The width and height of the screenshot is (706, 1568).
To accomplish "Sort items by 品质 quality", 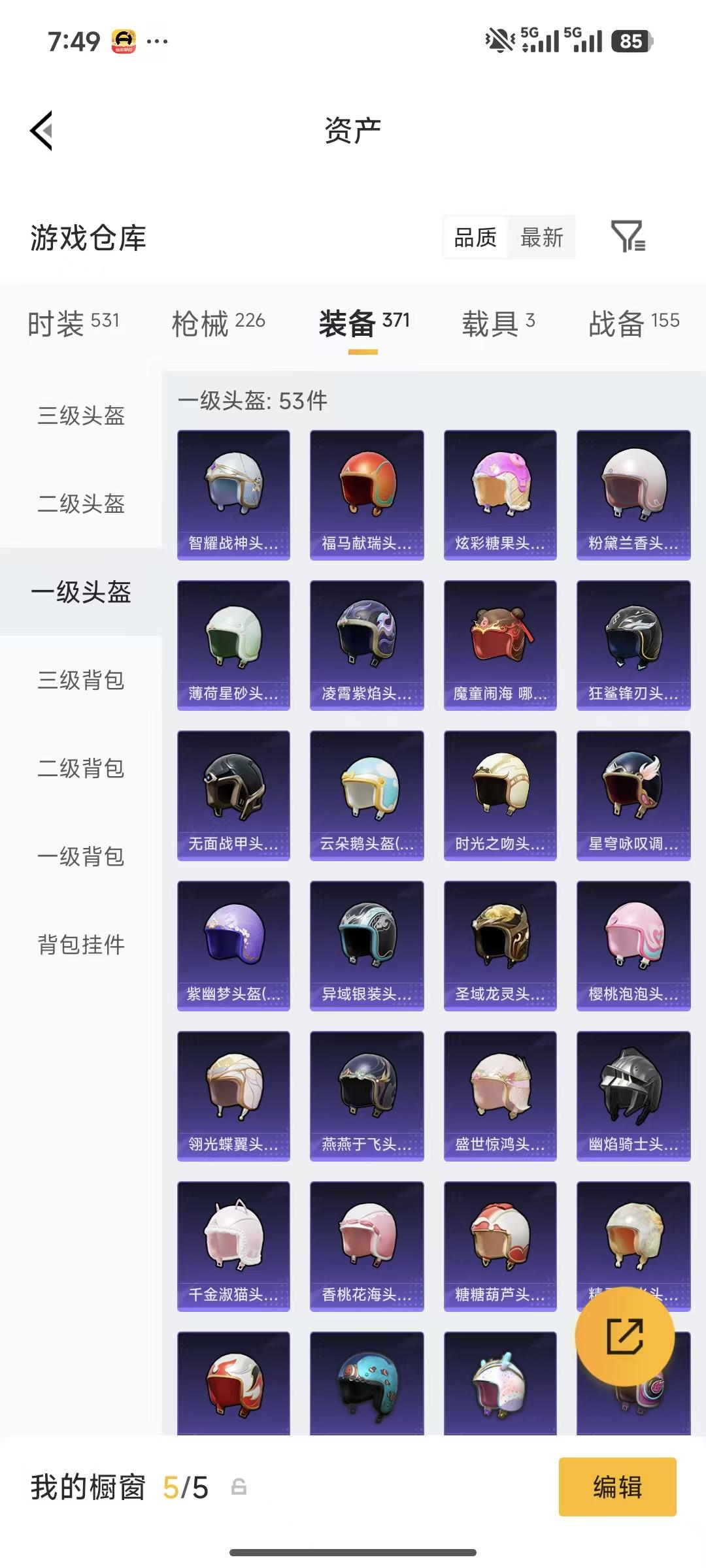I will click(475, 238).
